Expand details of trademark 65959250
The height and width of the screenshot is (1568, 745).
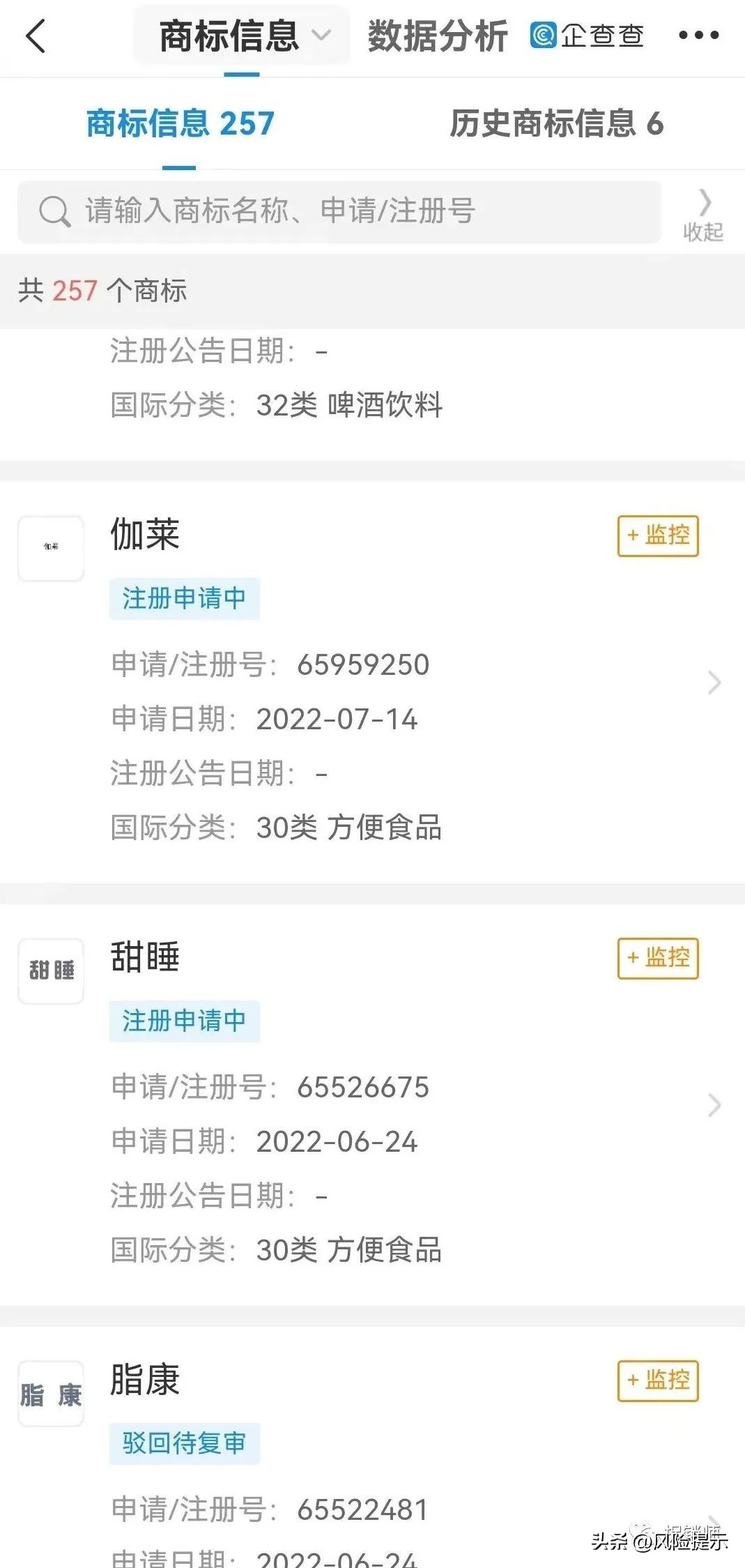coord(714,683)
